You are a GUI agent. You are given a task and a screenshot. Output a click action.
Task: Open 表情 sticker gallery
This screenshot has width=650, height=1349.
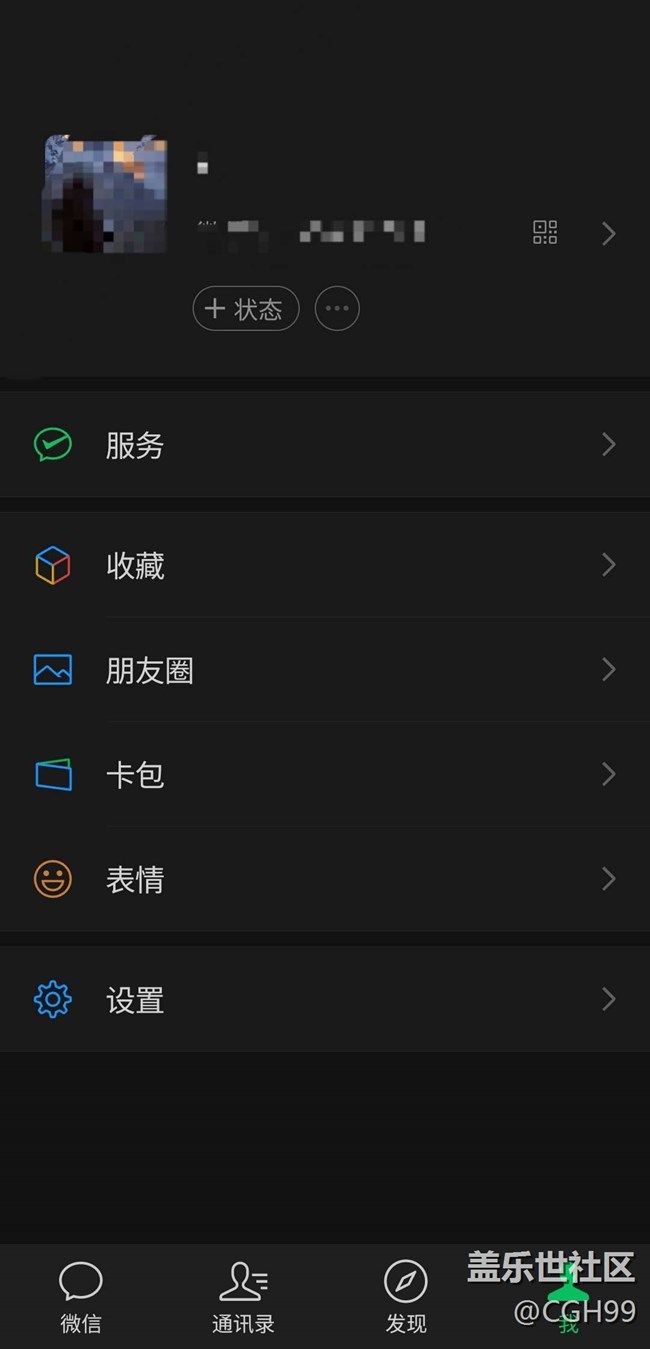325,880
